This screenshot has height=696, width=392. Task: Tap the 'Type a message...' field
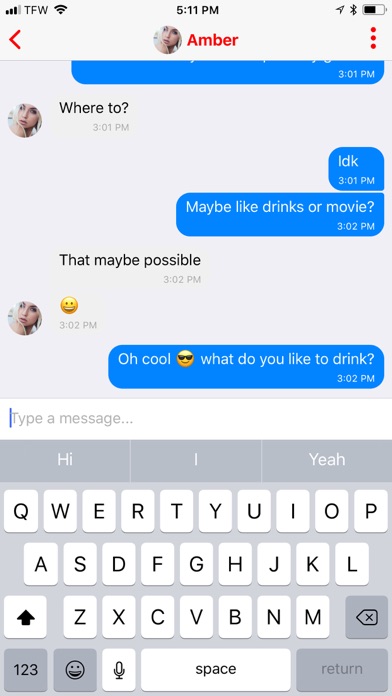[x=196, y=419]
